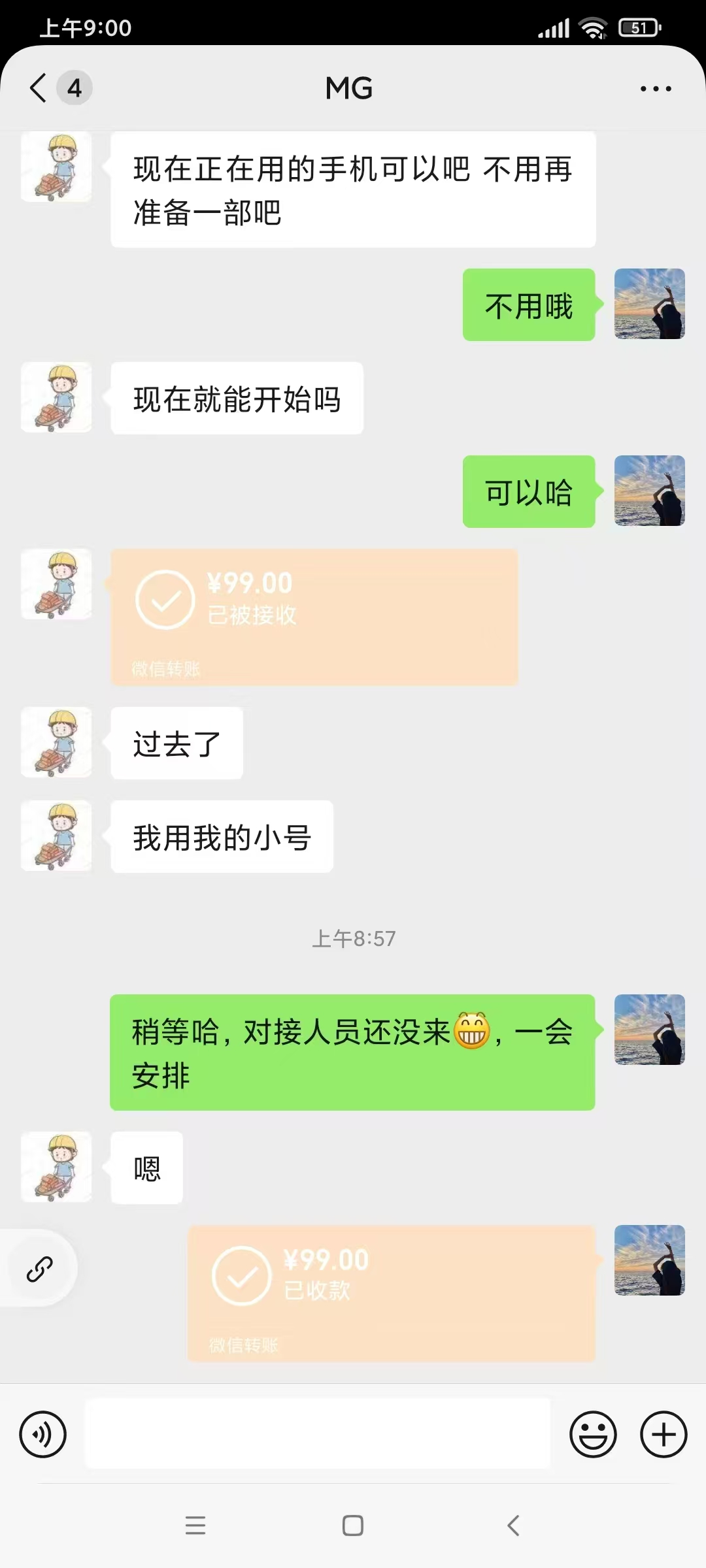
Task: Tap the 上午8:57 timestamp
Action: pyautogui.click(x=353, y=939)
